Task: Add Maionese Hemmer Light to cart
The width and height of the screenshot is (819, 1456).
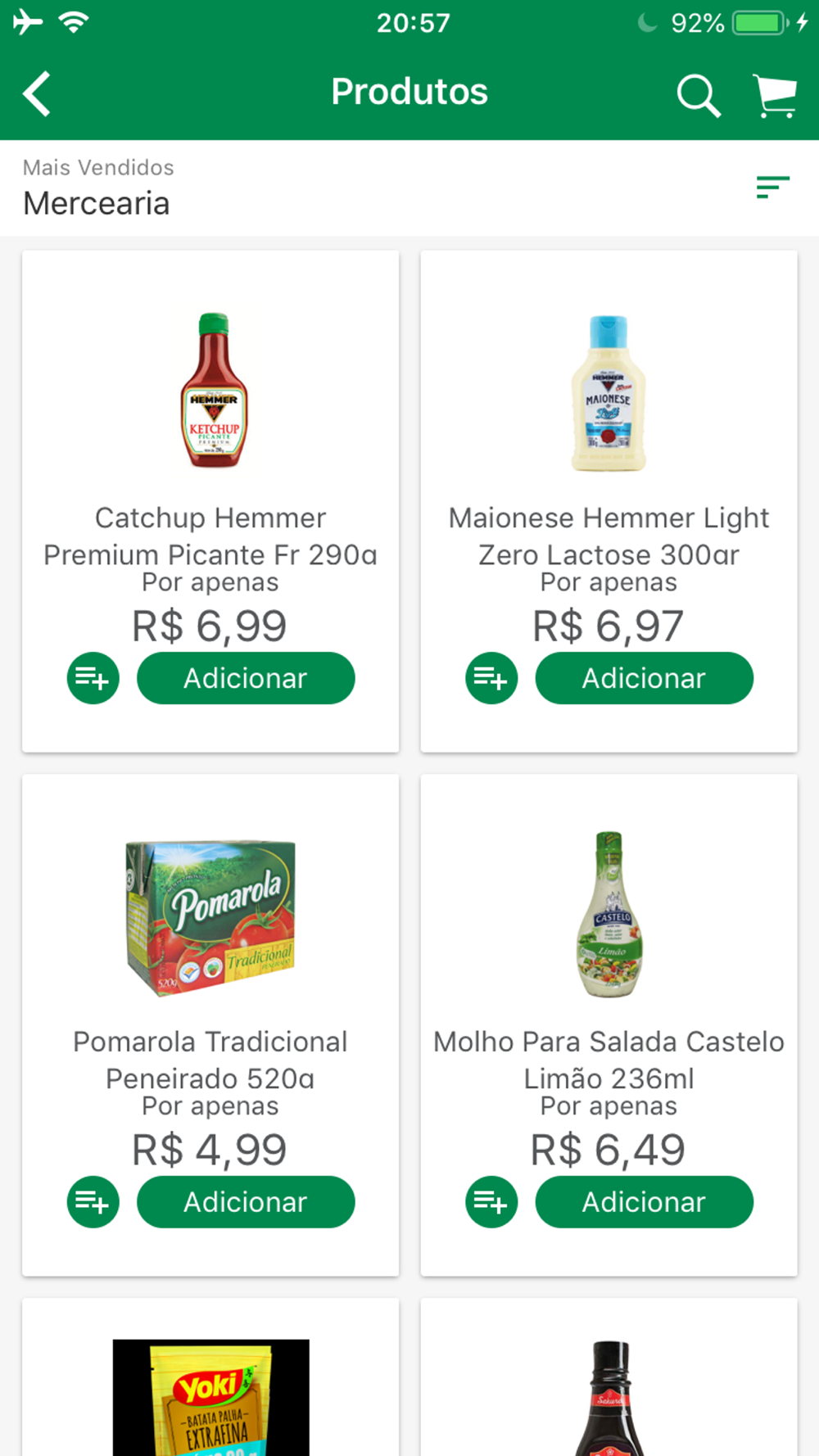Action: click(644, 678)
